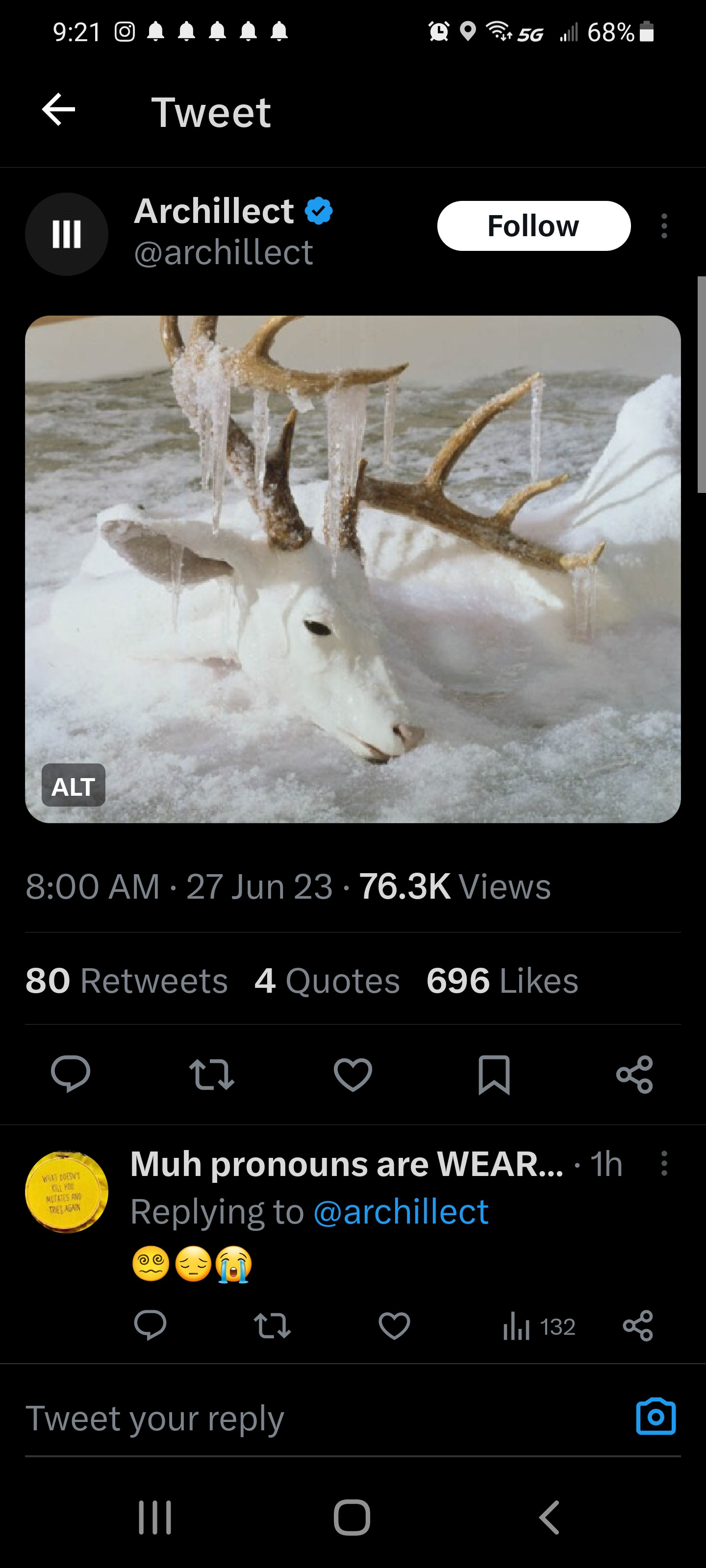
Task: Open Archillect's profile picture
Action: 66,234
